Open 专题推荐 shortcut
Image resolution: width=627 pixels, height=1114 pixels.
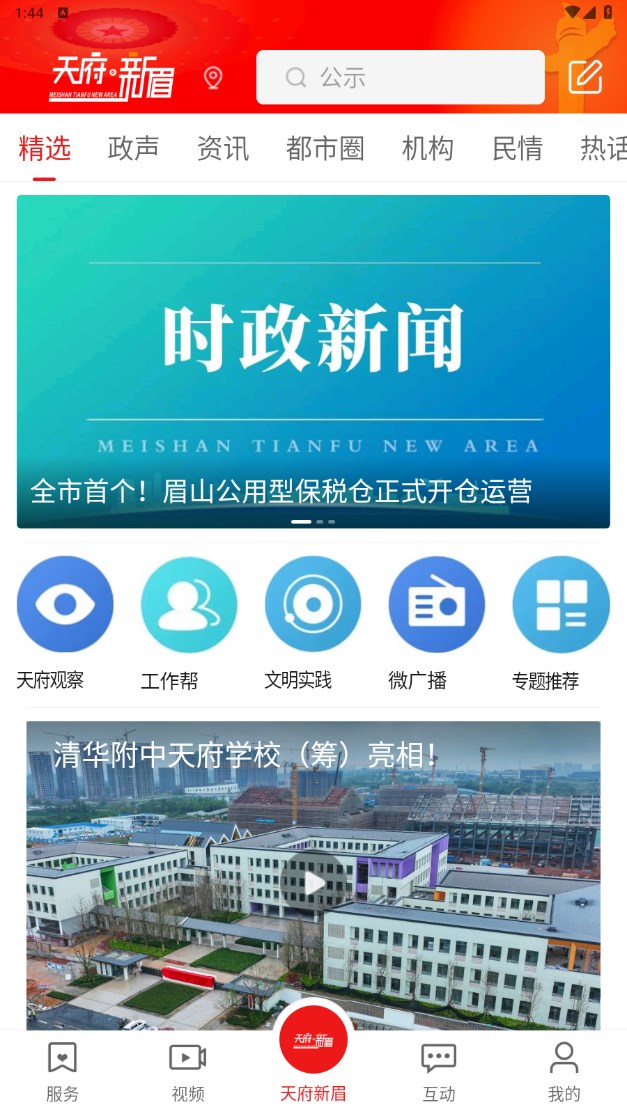click(x=561, y=605)
